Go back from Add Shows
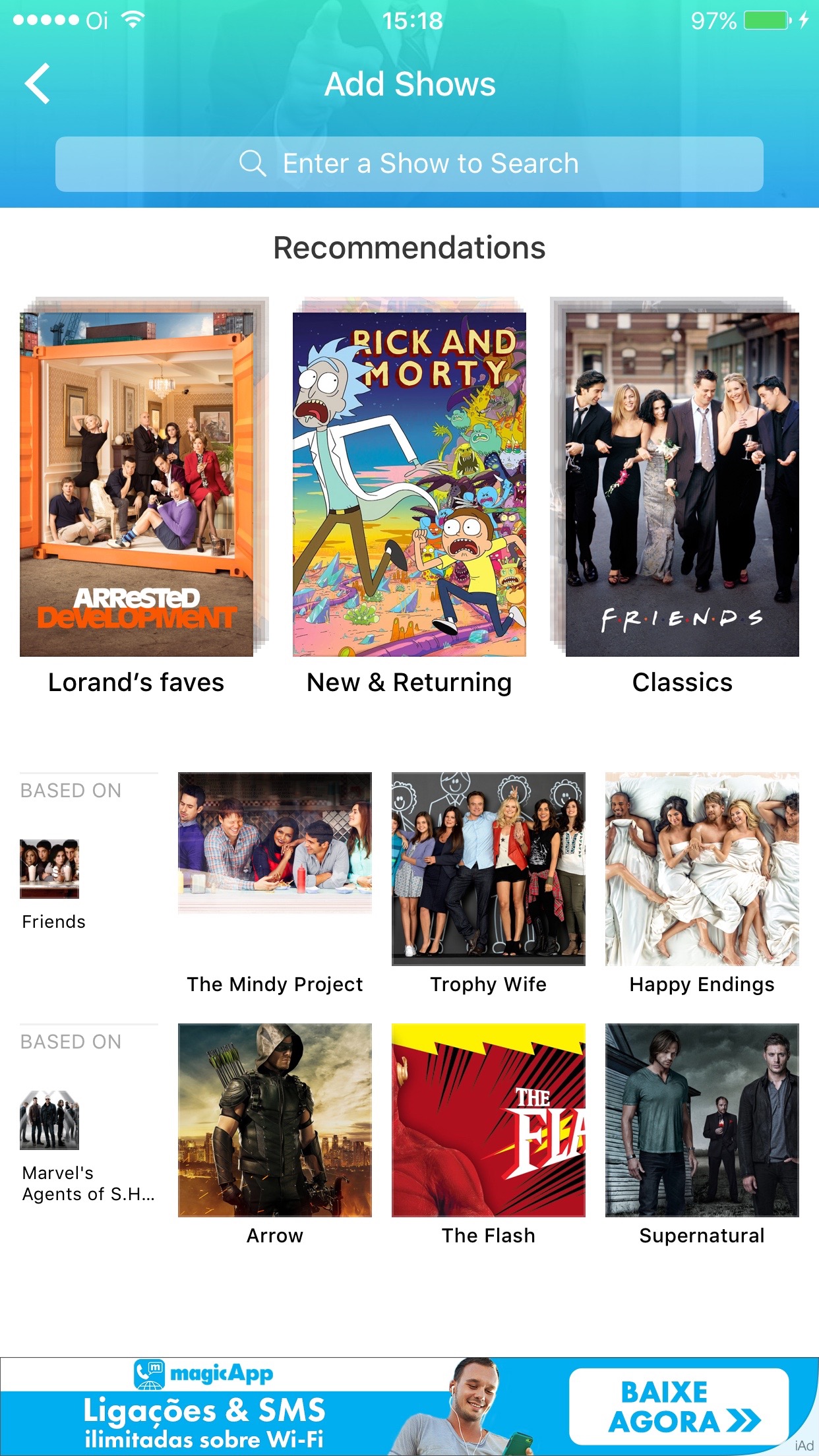This screenshot has height=1456, width=819. tap(38, 84)
